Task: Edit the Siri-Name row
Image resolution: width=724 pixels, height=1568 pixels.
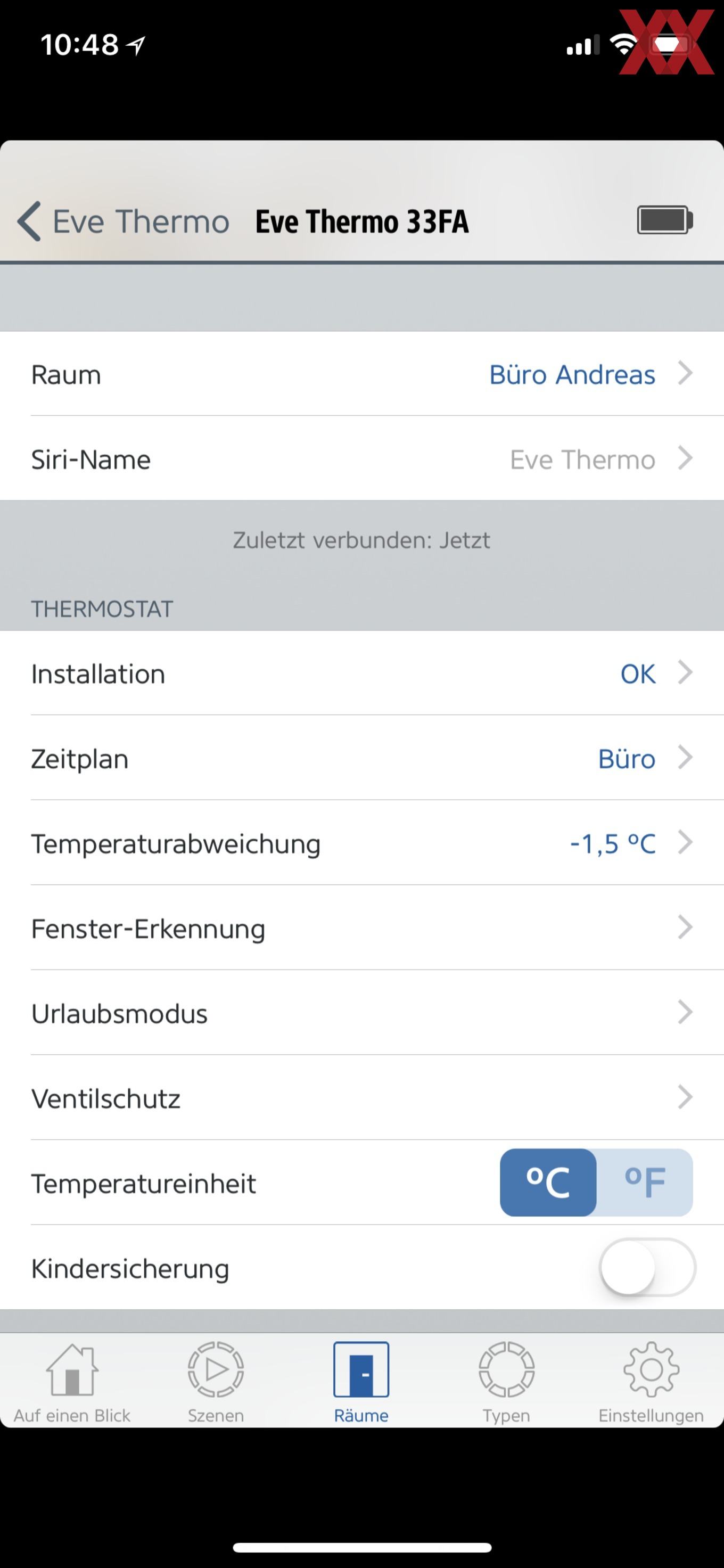Action: pos(362,459)
